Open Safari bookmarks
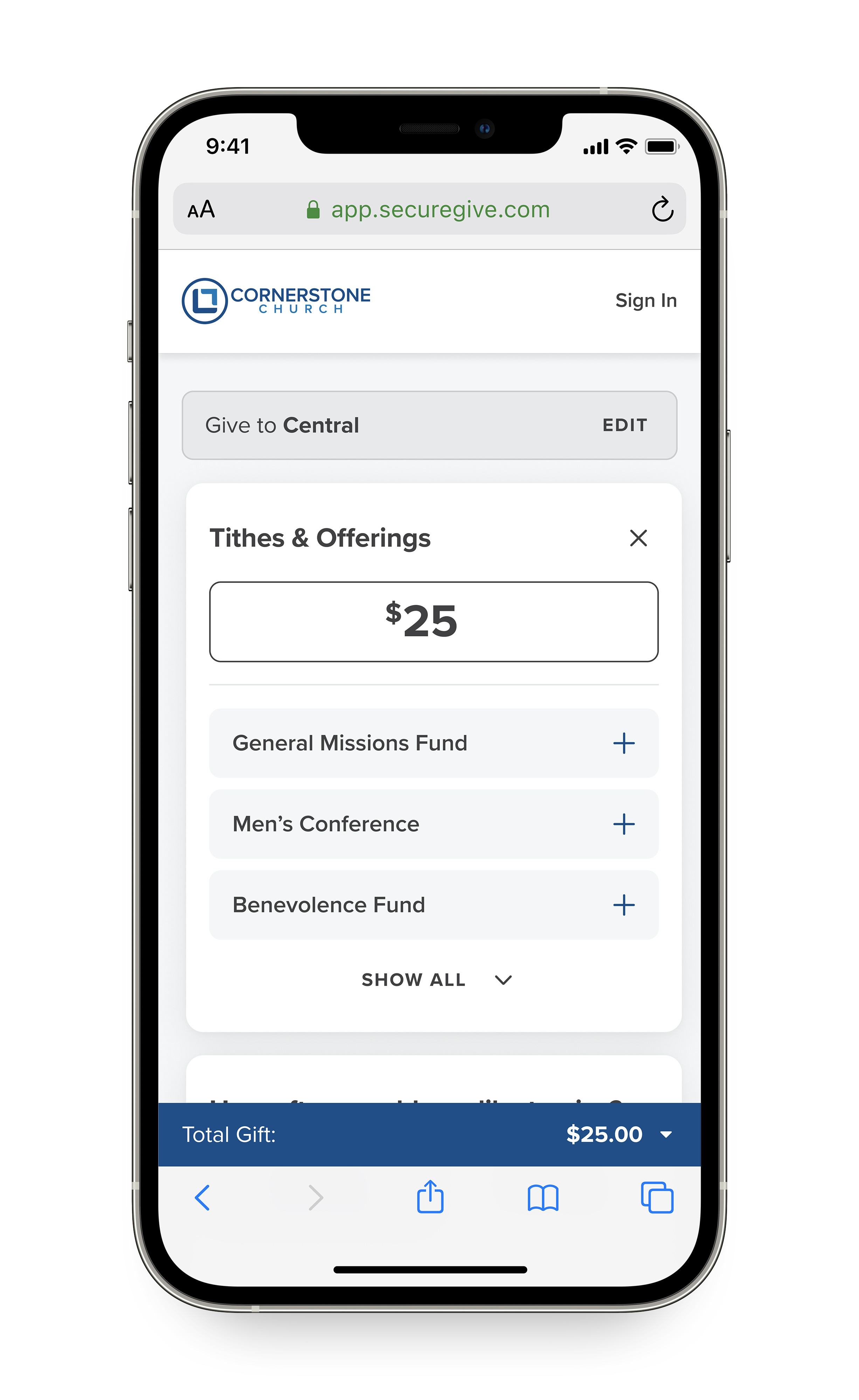The width and height of the screenshot is (859, 1400). click(543, 1198)
